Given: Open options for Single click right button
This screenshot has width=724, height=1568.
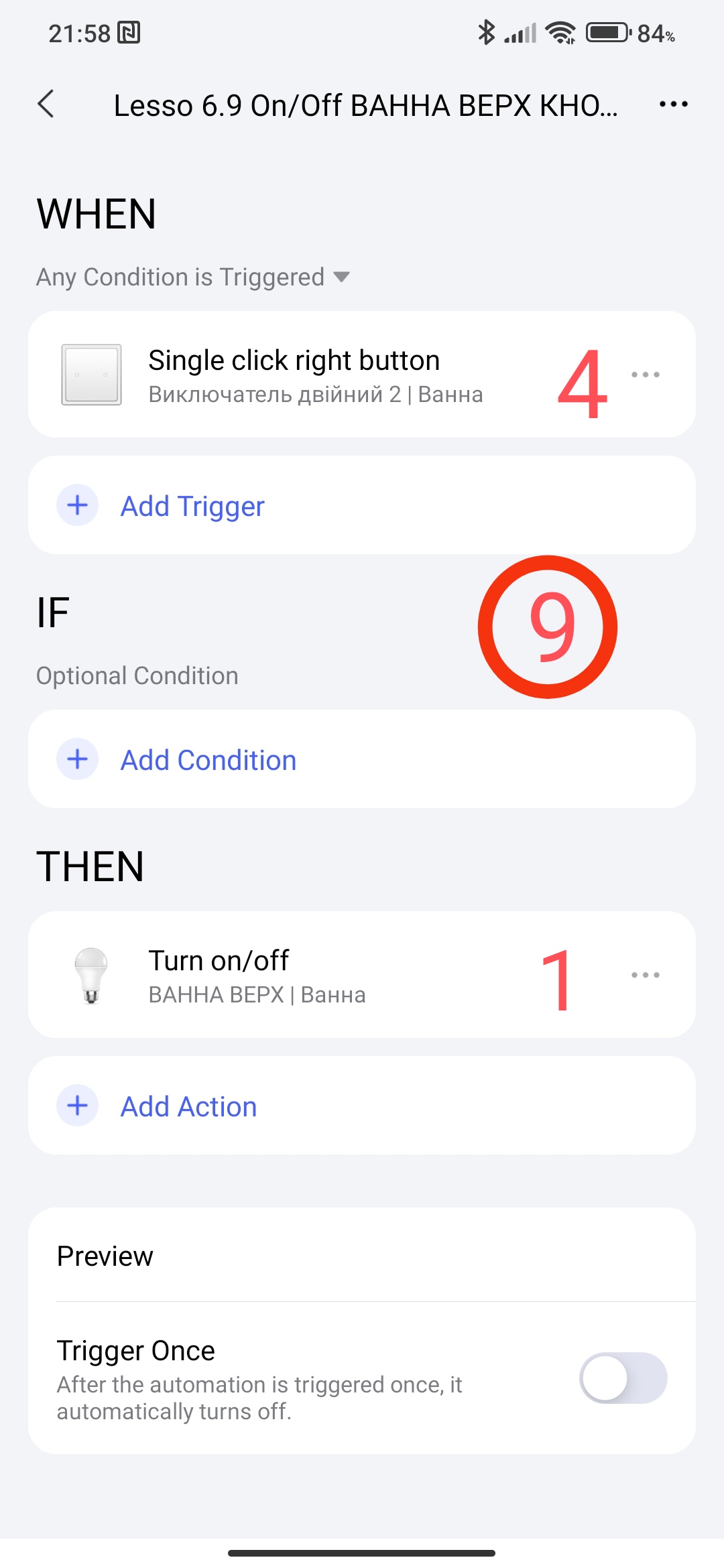Looking at the screenshot, I should (x=645, y=375).
